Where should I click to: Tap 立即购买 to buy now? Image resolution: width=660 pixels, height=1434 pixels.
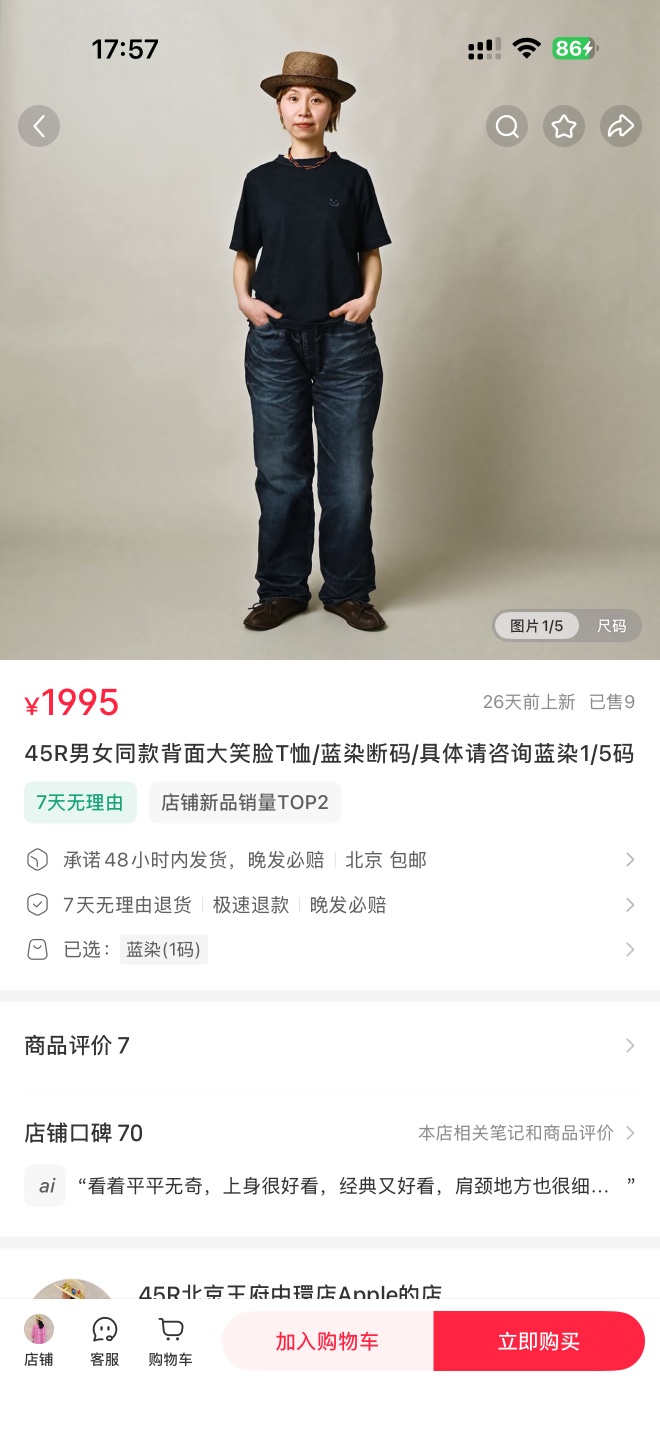pos(539,1341)
